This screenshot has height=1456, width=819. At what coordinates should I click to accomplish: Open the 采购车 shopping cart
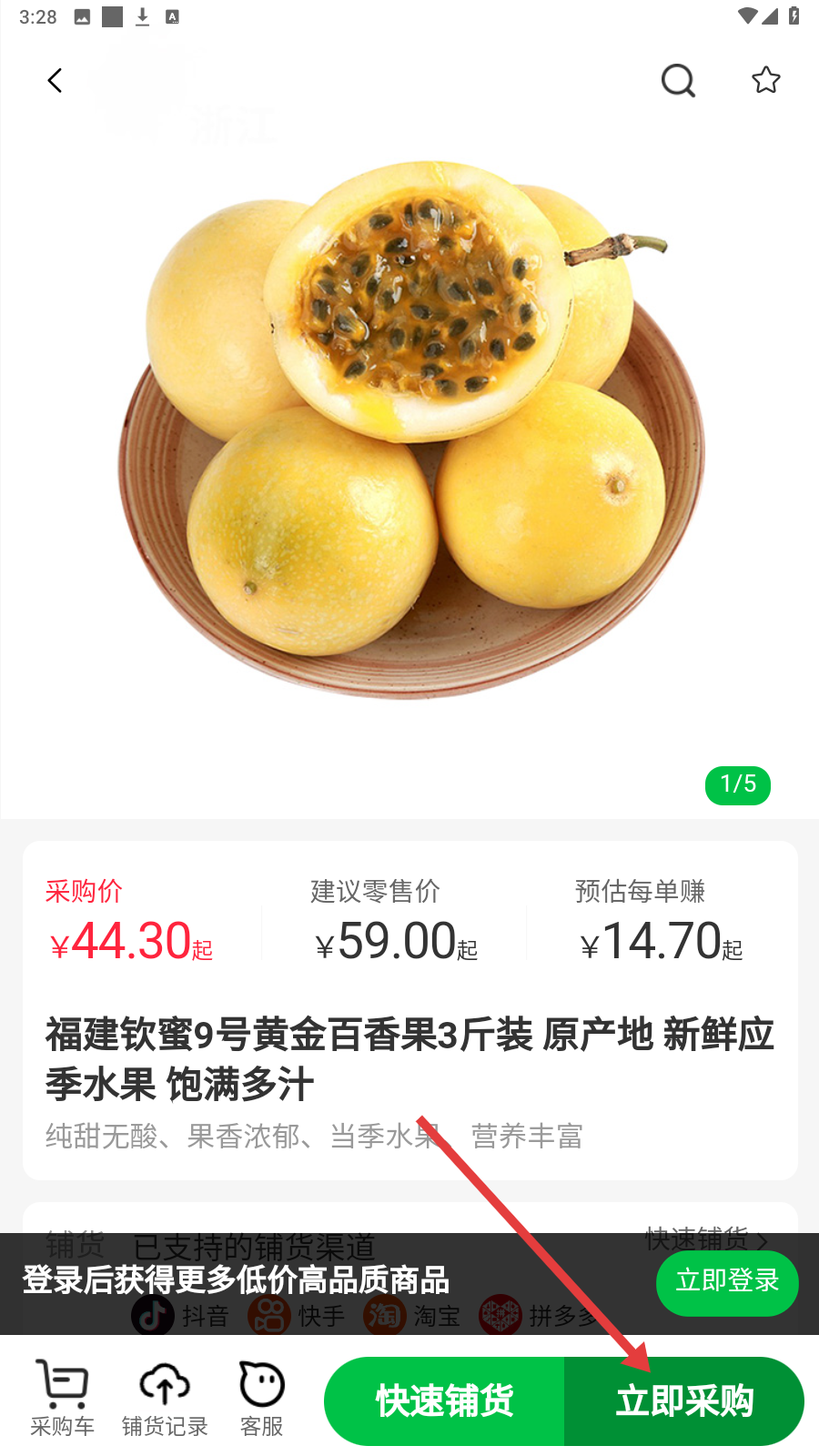(x=62, y=1400)
